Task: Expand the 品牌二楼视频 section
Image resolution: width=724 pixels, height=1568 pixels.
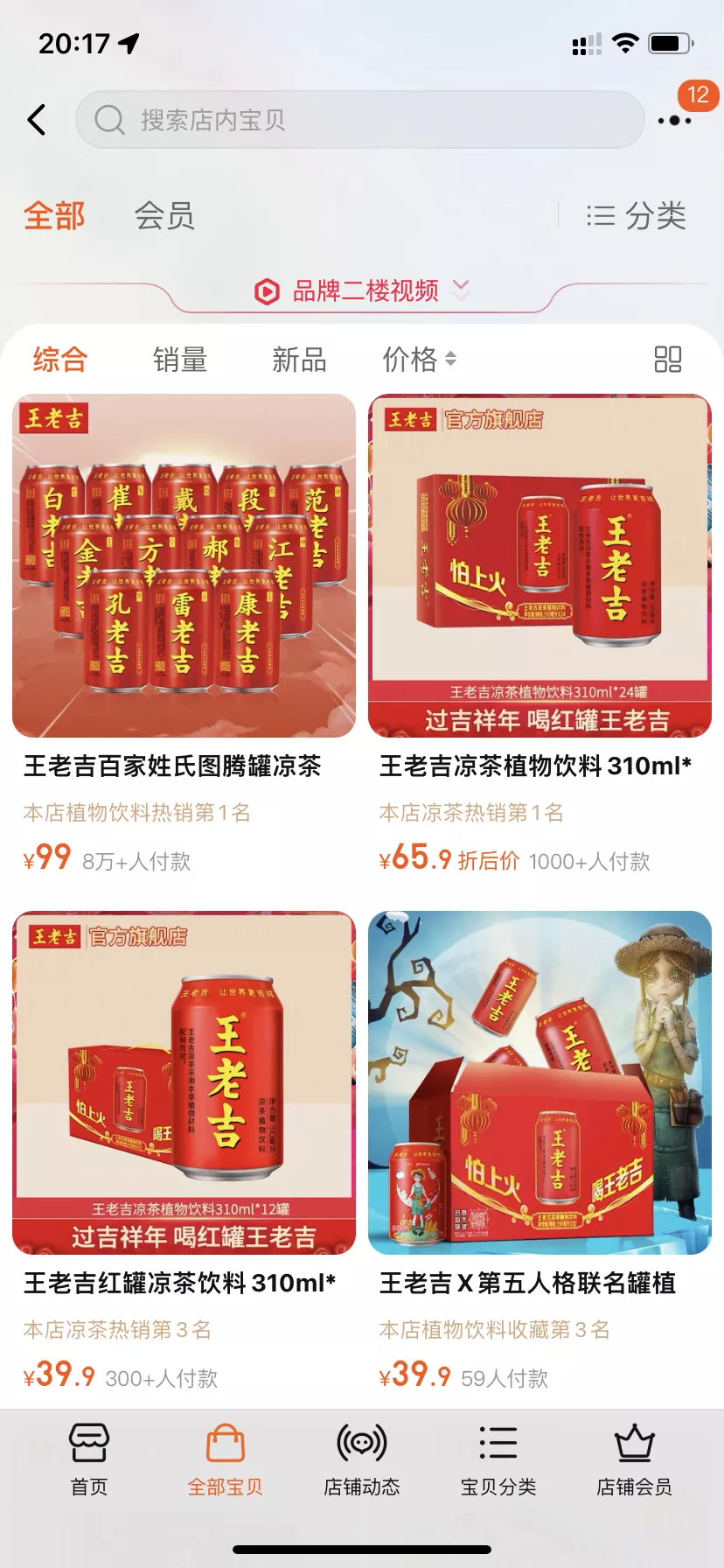Action: [x=363, y=290]
